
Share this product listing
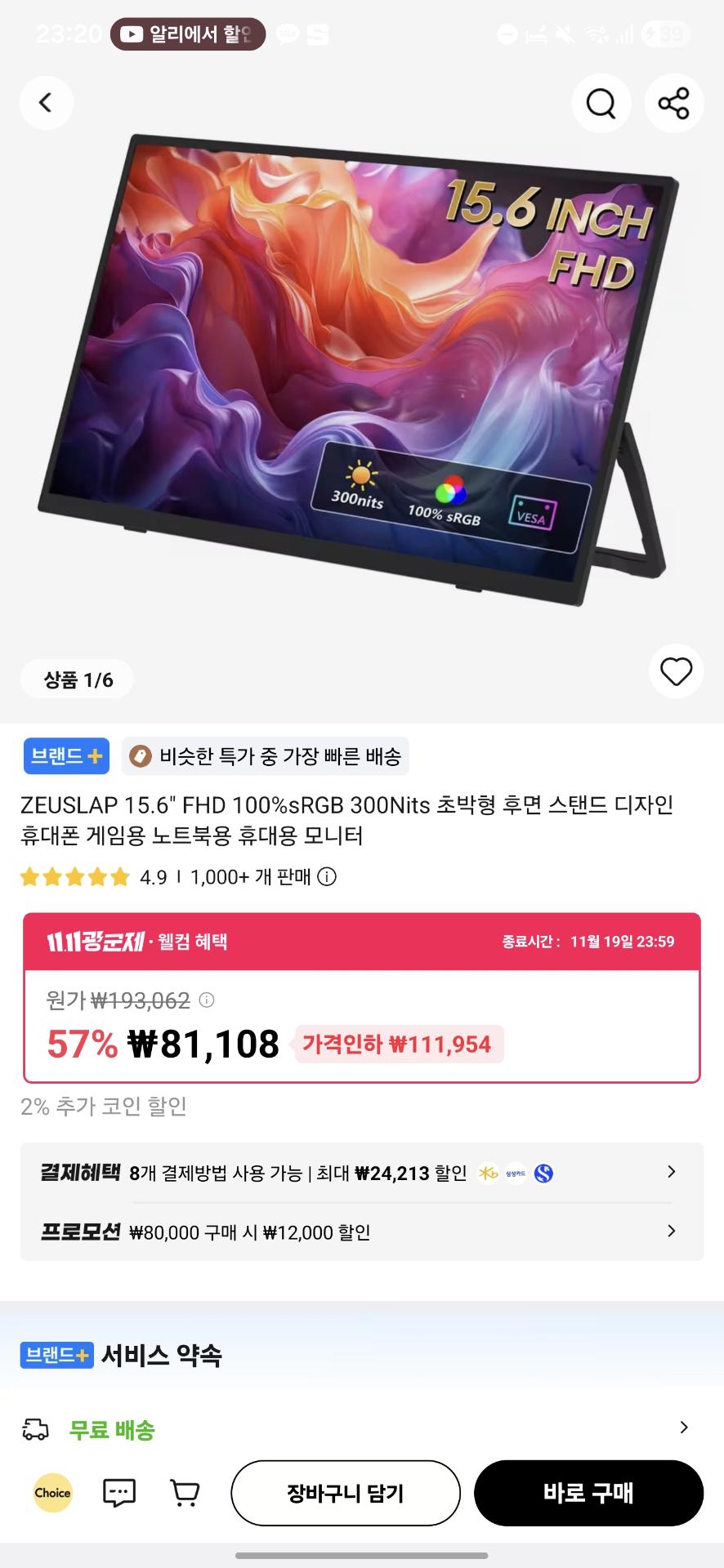674,103
